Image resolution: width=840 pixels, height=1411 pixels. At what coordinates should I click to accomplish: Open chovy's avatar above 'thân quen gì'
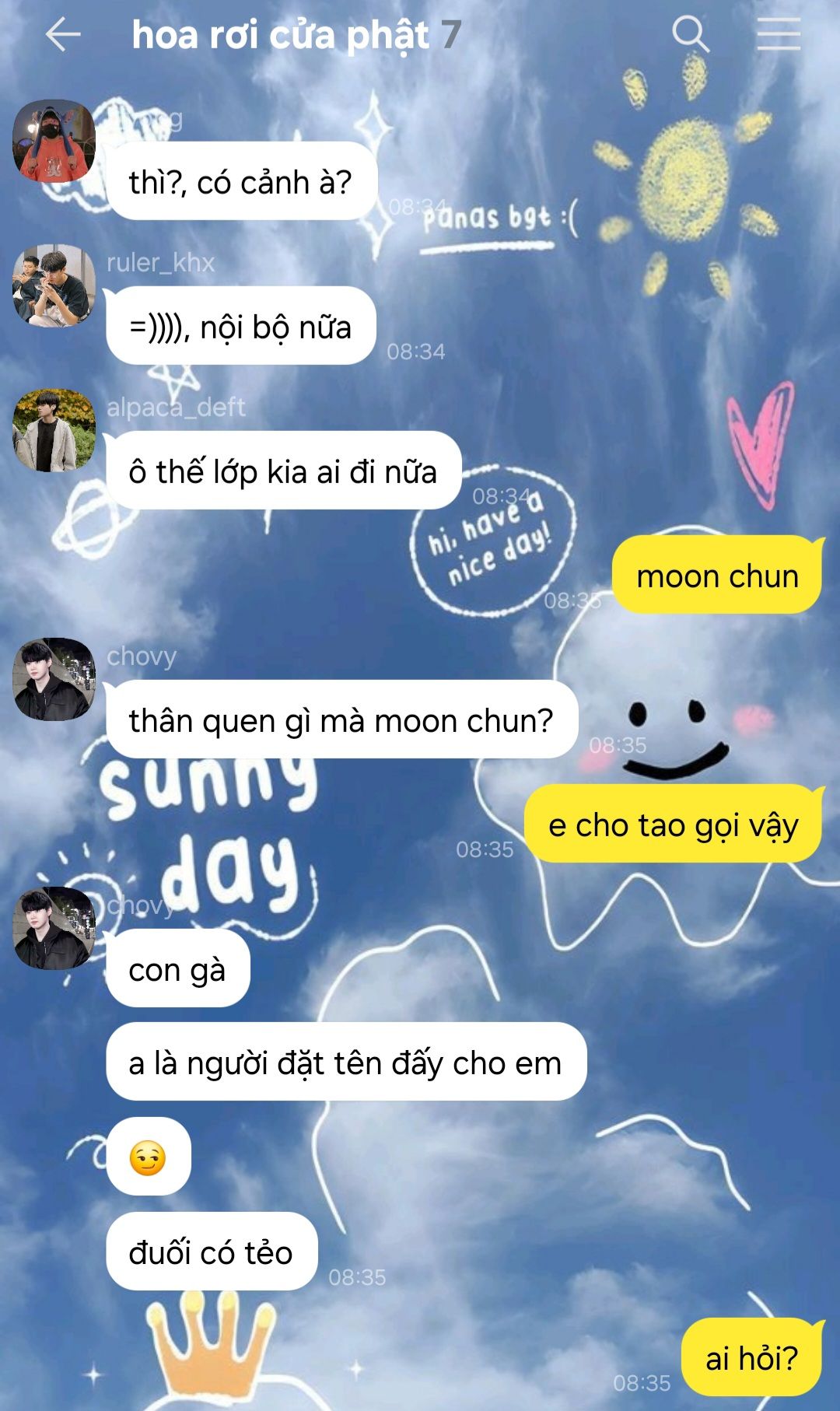[x=54, y=679]
